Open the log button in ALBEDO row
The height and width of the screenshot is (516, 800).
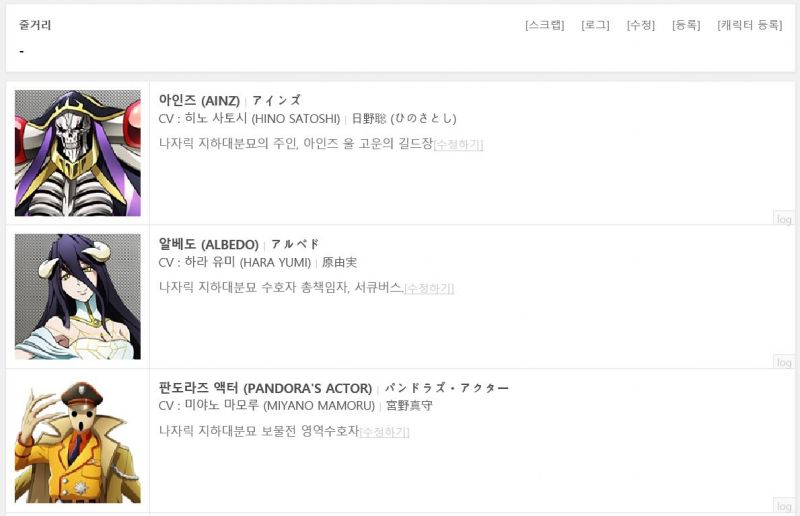tap(784, 362)
